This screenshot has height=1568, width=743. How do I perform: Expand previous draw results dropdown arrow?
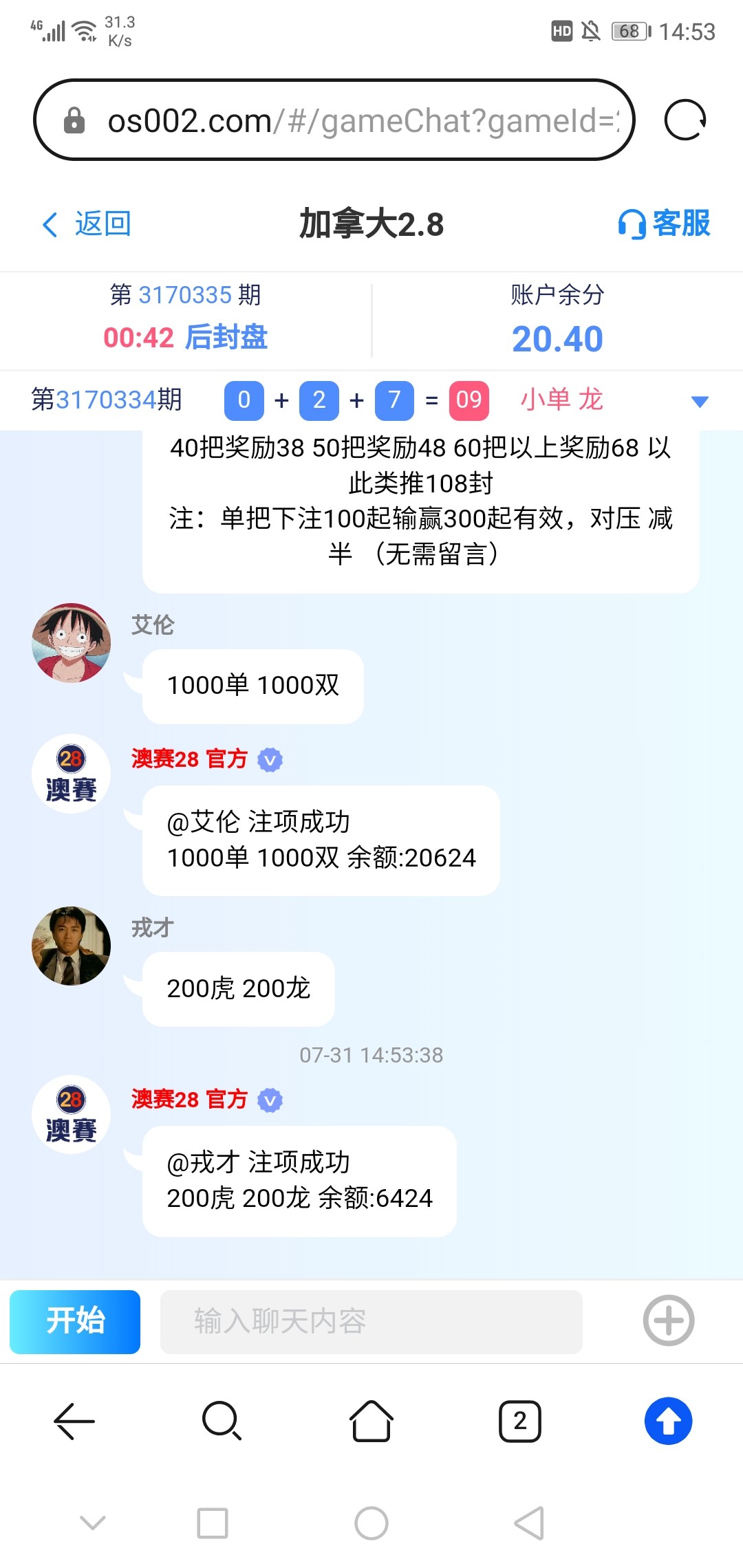point(699,402)
